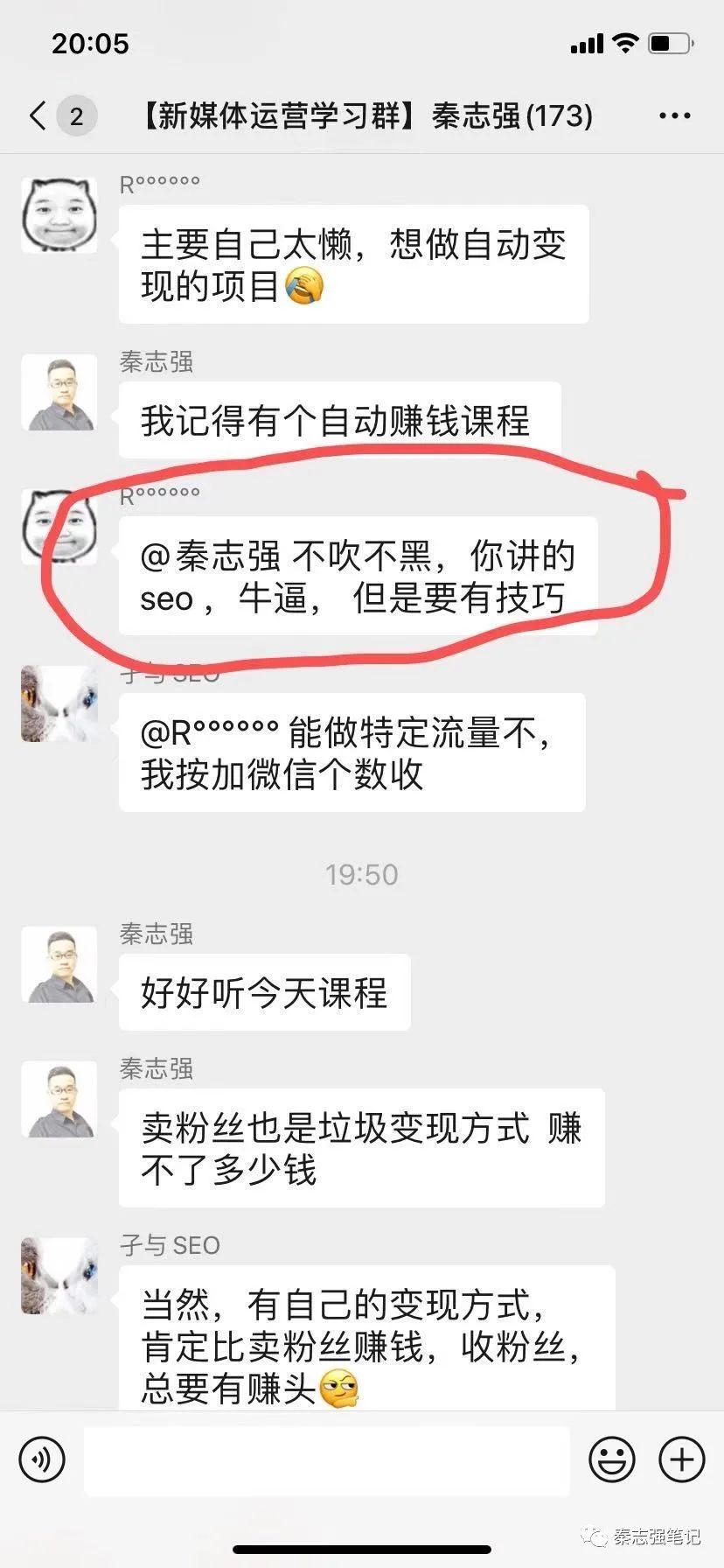Open 秦志强's avatar beside 我记得有个自动赚钱课程
This screenshot has width=724, height=1568.
pyautogui.click(x=59, y=393)
